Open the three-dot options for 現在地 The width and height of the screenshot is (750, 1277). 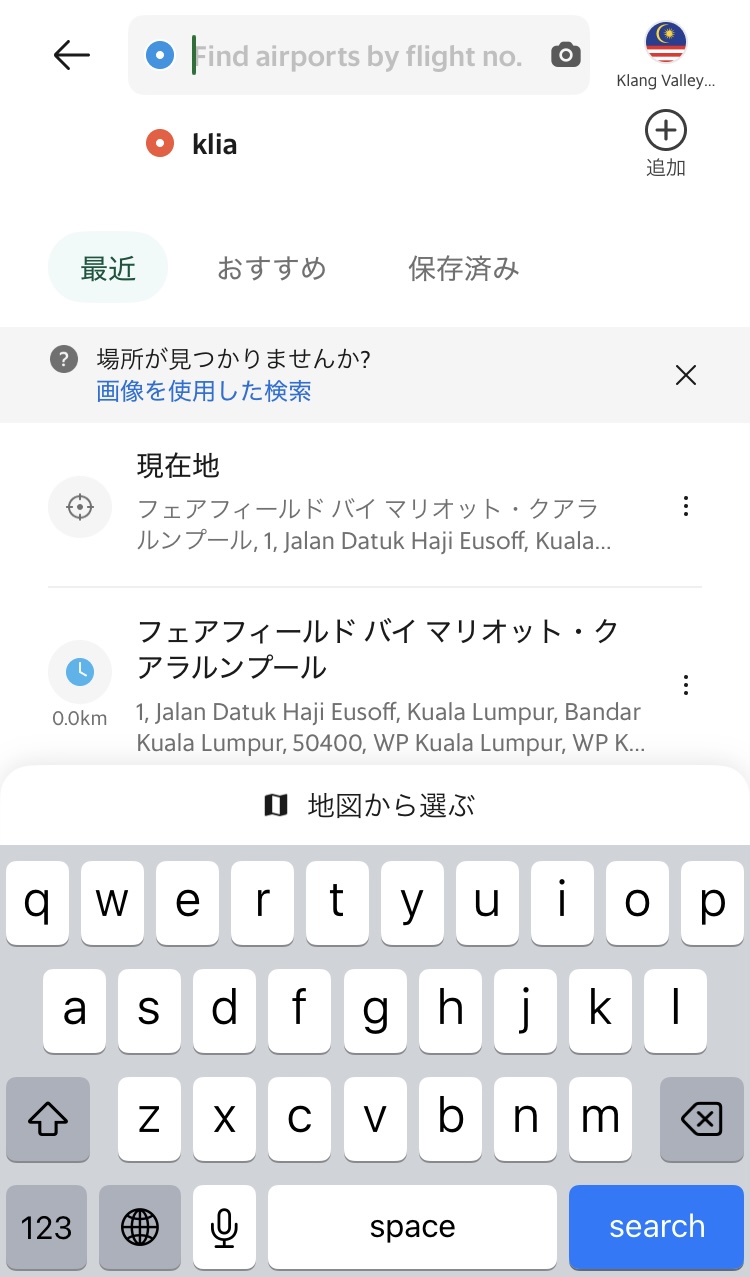686,506
